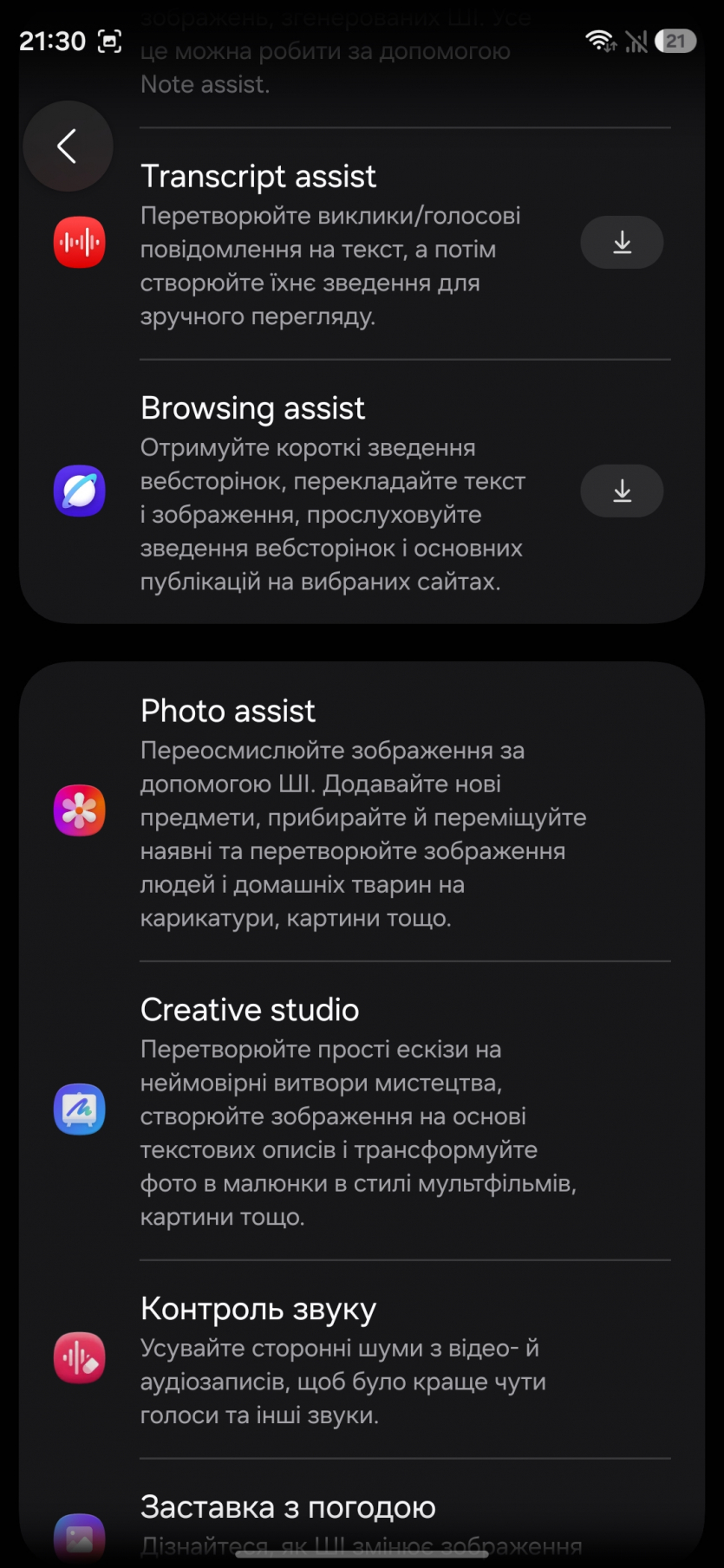Open Transcript assist settings
Image resolution: width=724 pixels, height=1568 pixels.
pyautogui.click(x=329, y=244)
